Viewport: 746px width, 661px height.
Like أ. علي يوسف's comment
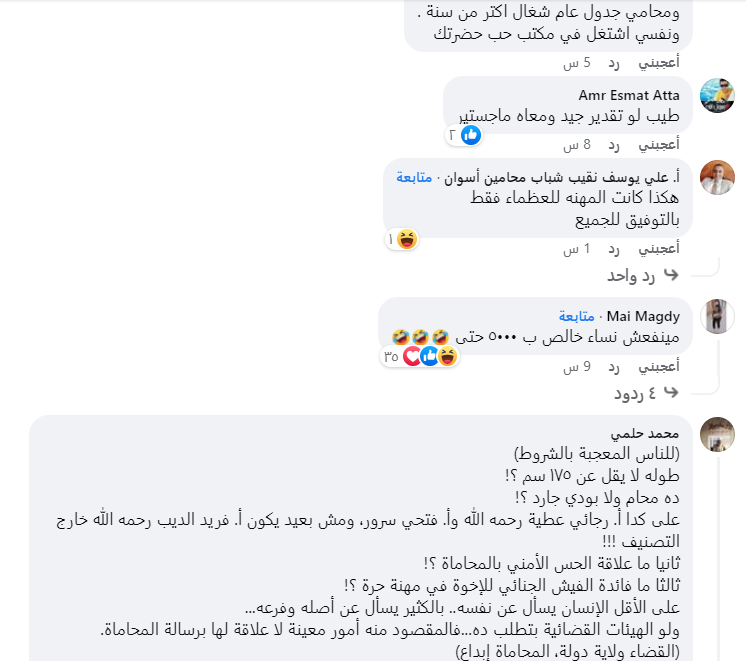pos(659,248)
